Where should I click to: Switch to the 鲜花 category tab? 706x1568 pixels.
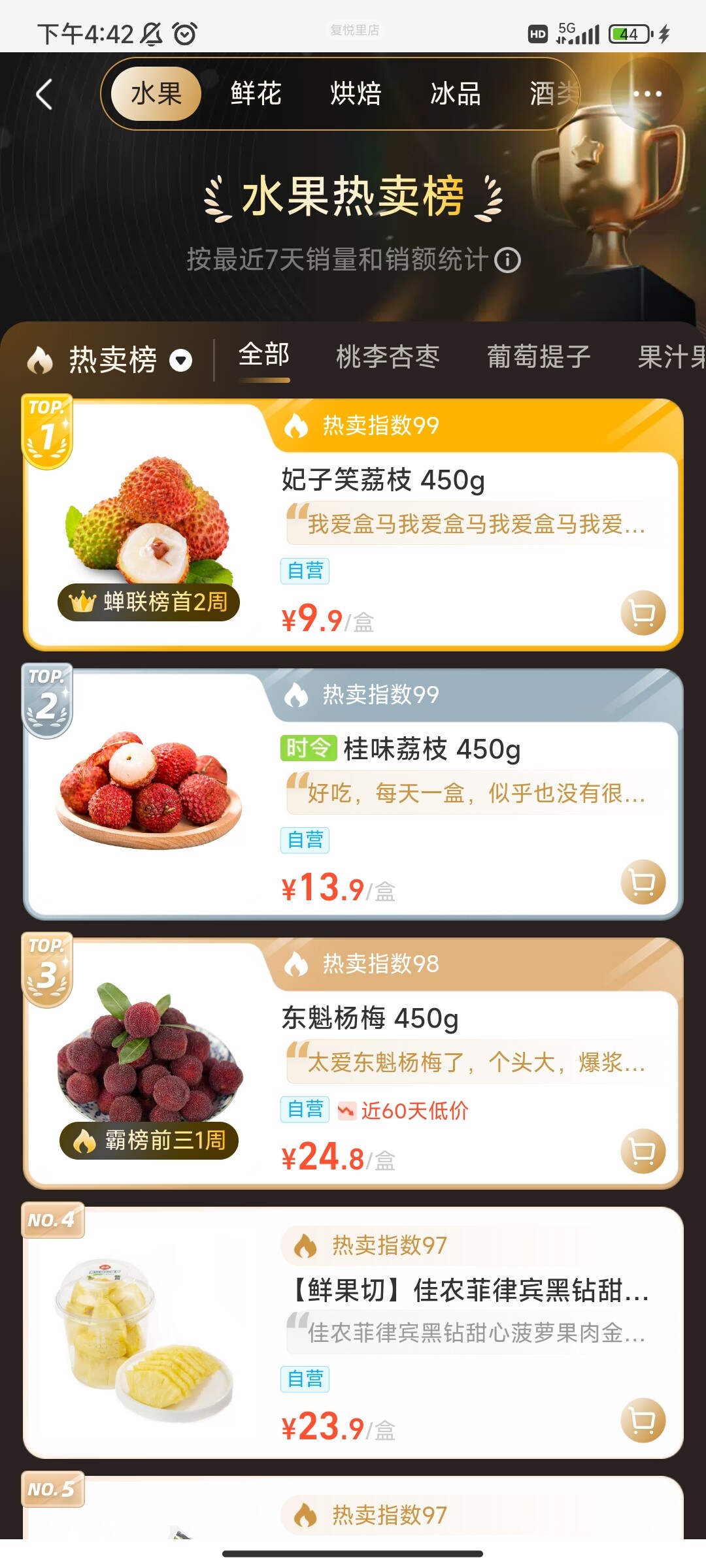256,94
